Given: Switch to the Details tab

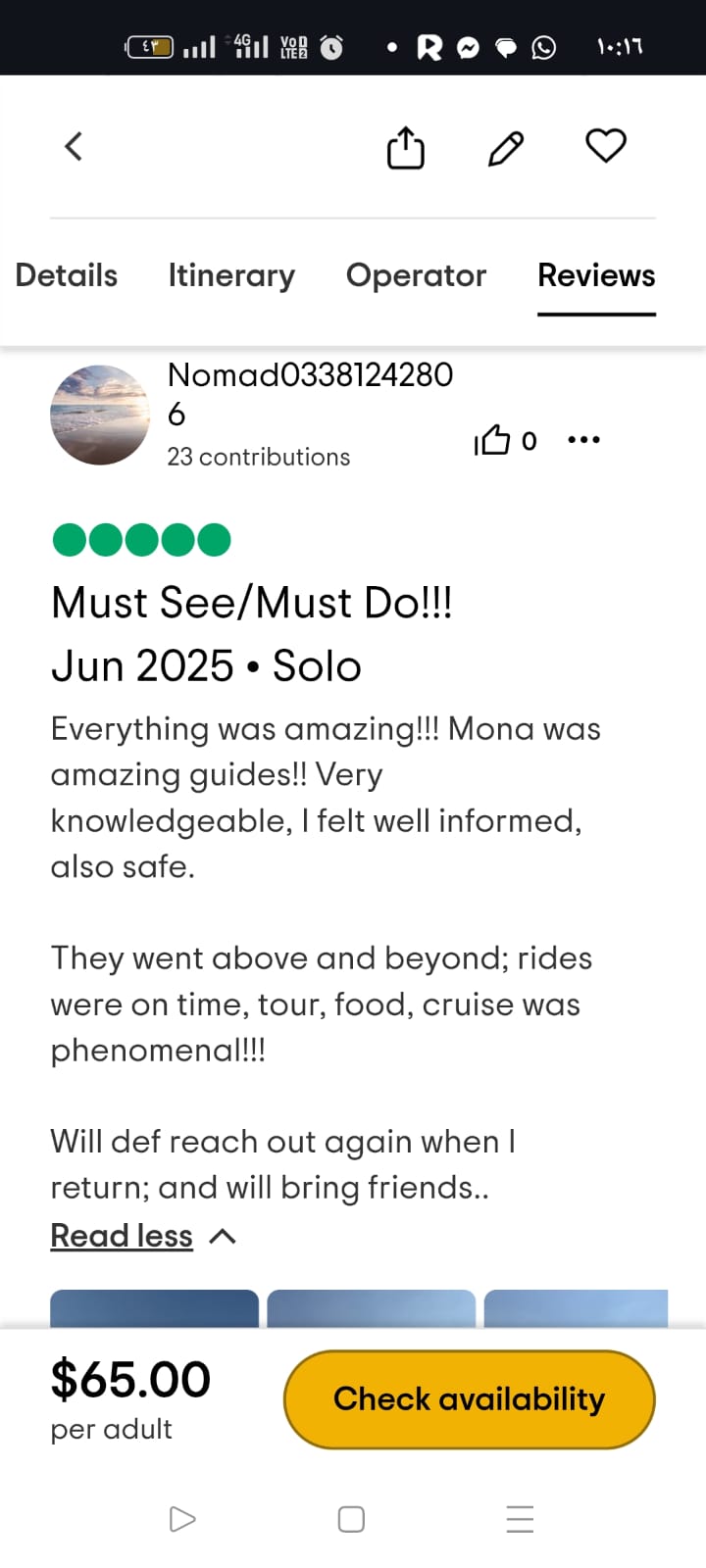Looking at the screenshot, I should 67,275.
